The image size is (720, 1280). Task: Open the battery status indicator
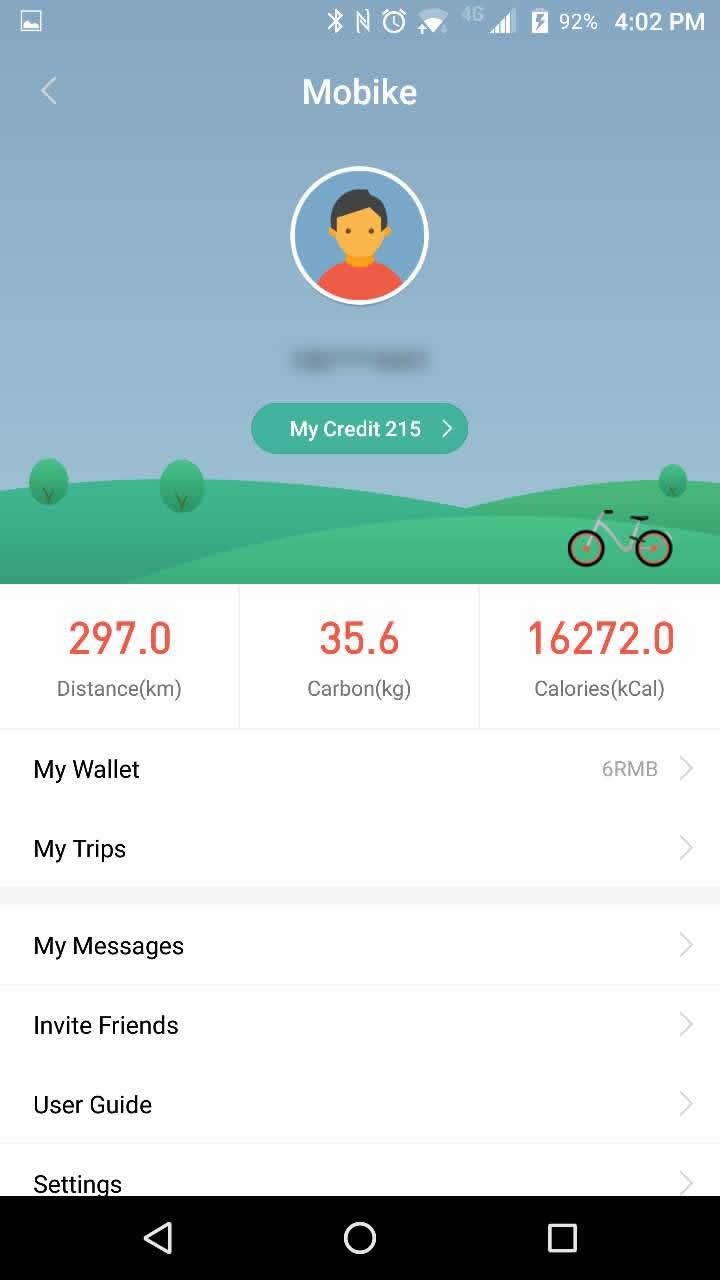coord(540,20)
